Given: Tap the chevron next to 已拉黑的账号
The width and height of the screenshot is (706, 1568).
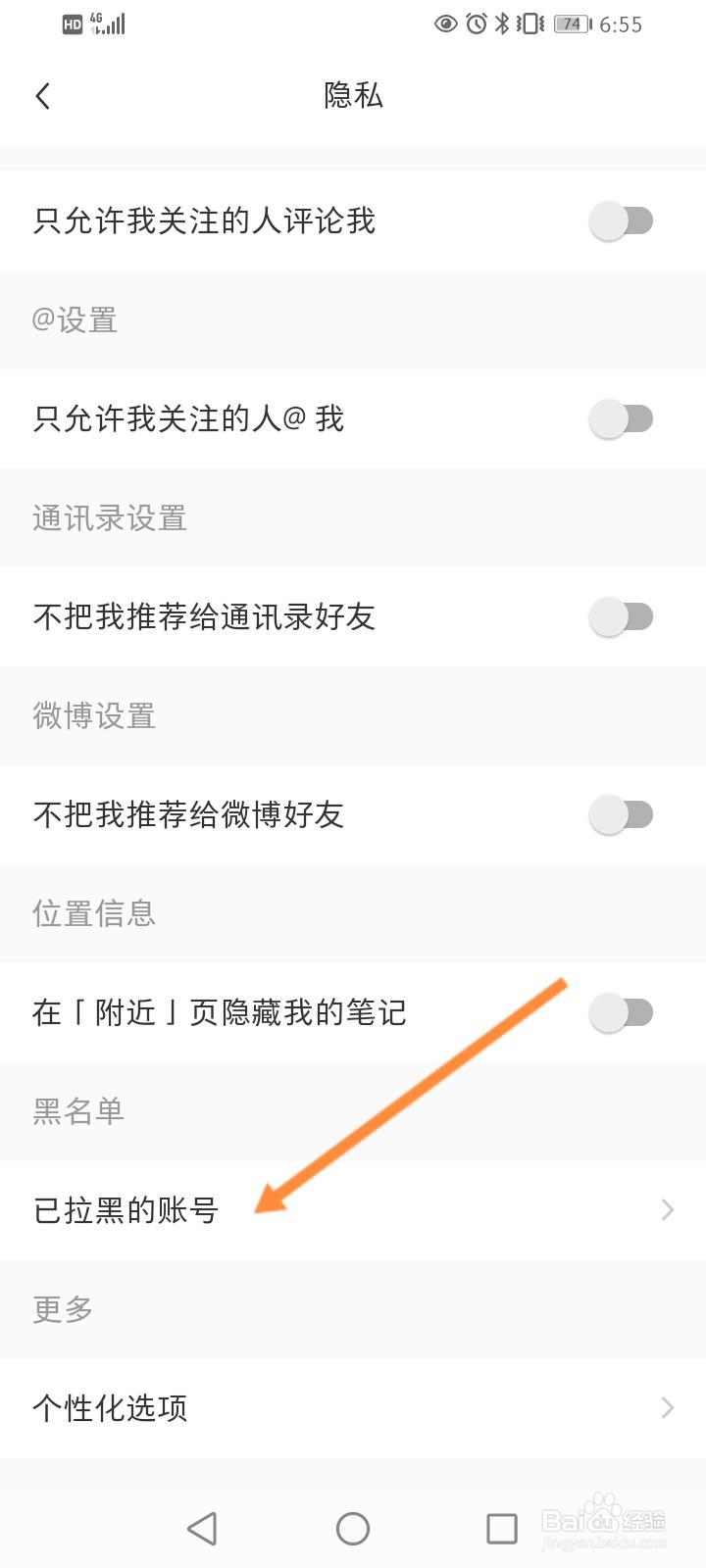Looking at the screenshot, I should 666,1208.
